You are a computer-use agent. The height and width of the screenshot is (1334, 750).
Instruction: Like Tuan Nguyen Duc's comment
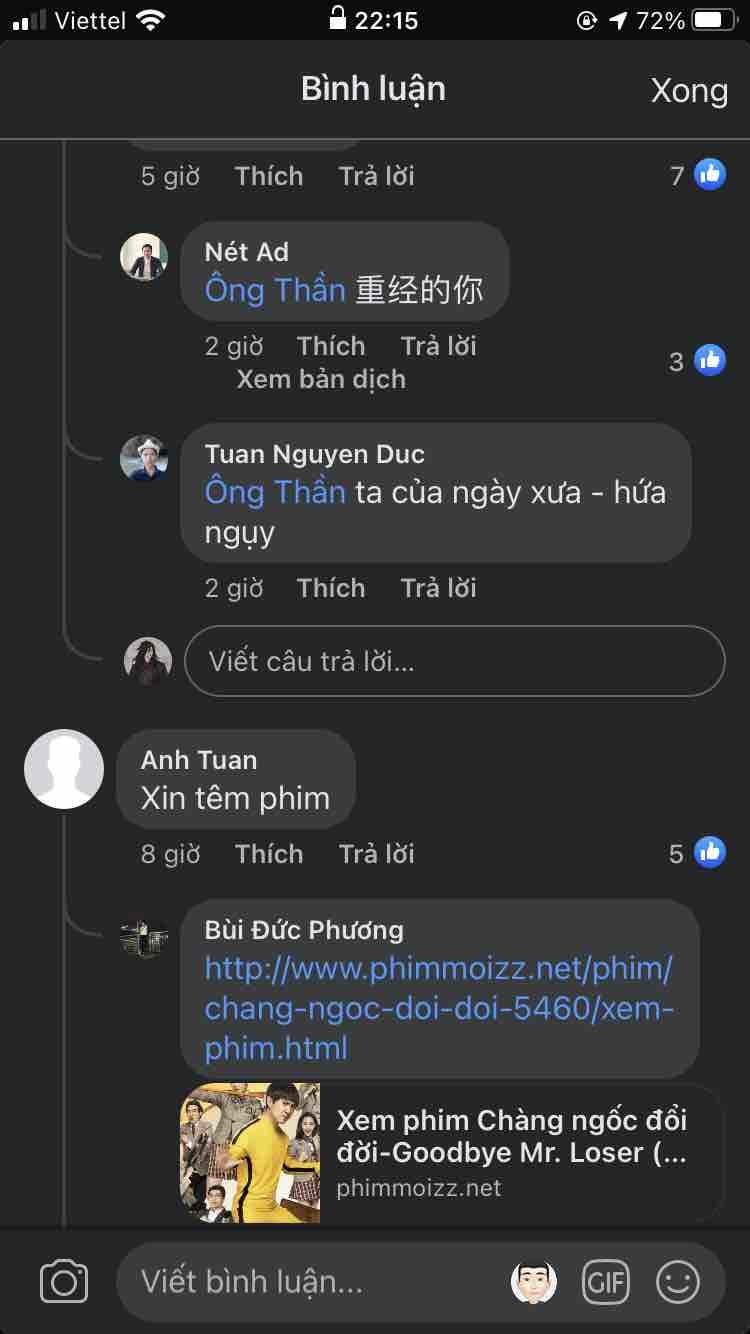click(x=330, y=588)
